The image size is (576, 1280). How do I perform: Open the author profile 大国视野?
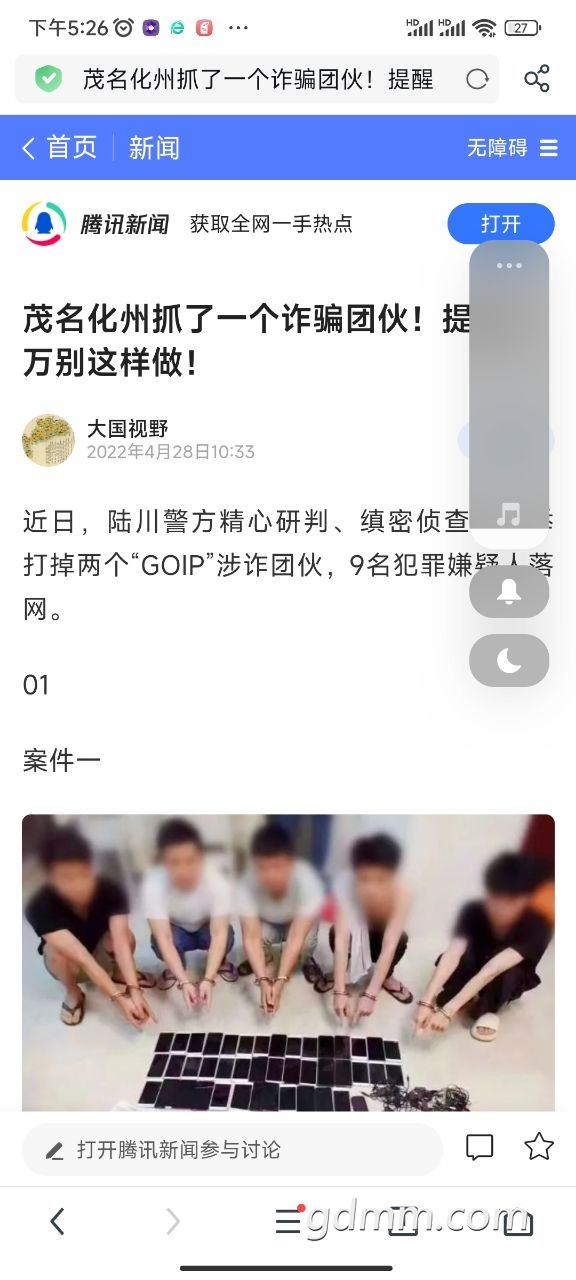pyautogui.click(x=128, y=429)
